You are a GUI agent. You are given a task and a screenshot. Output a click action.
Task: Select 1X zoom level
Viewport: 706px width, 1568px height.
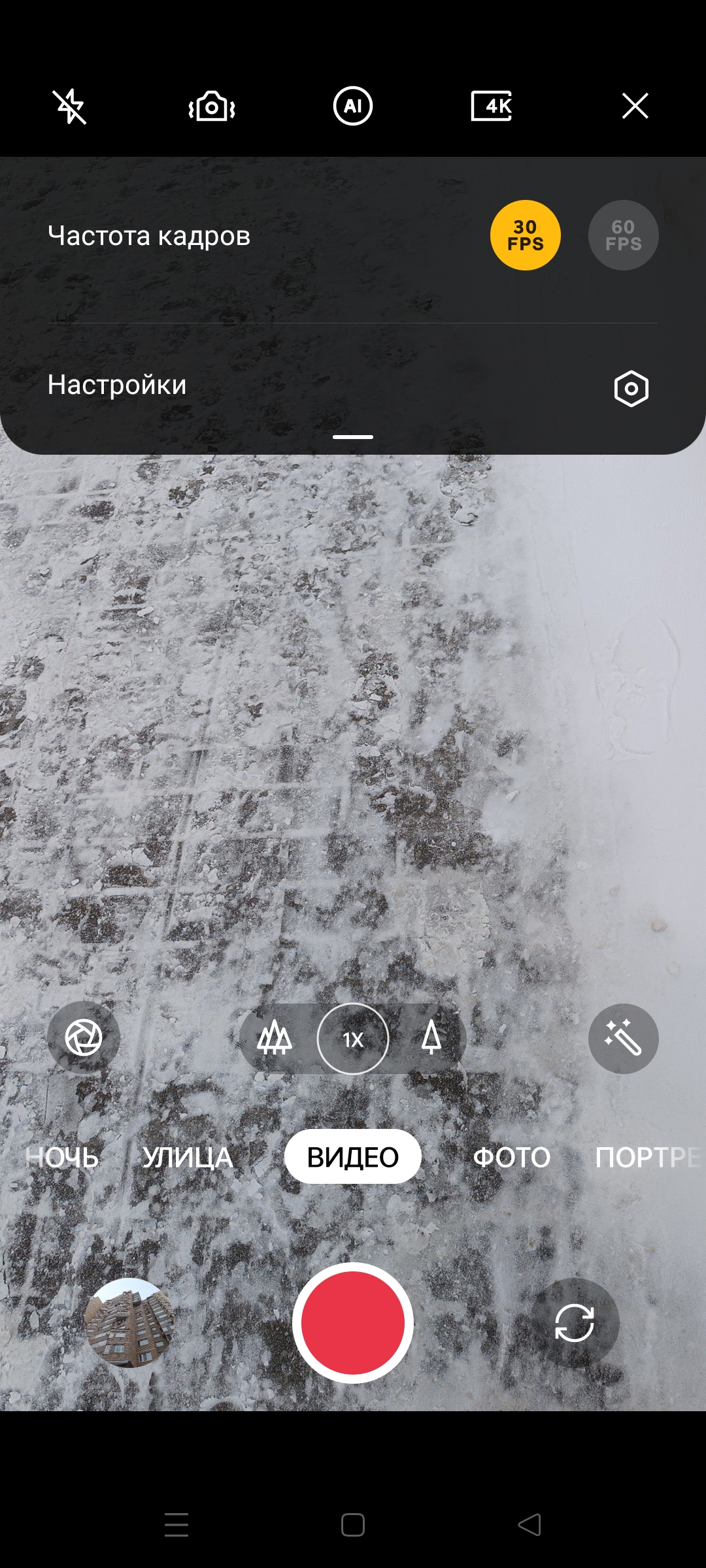[x=353, y=1039]
